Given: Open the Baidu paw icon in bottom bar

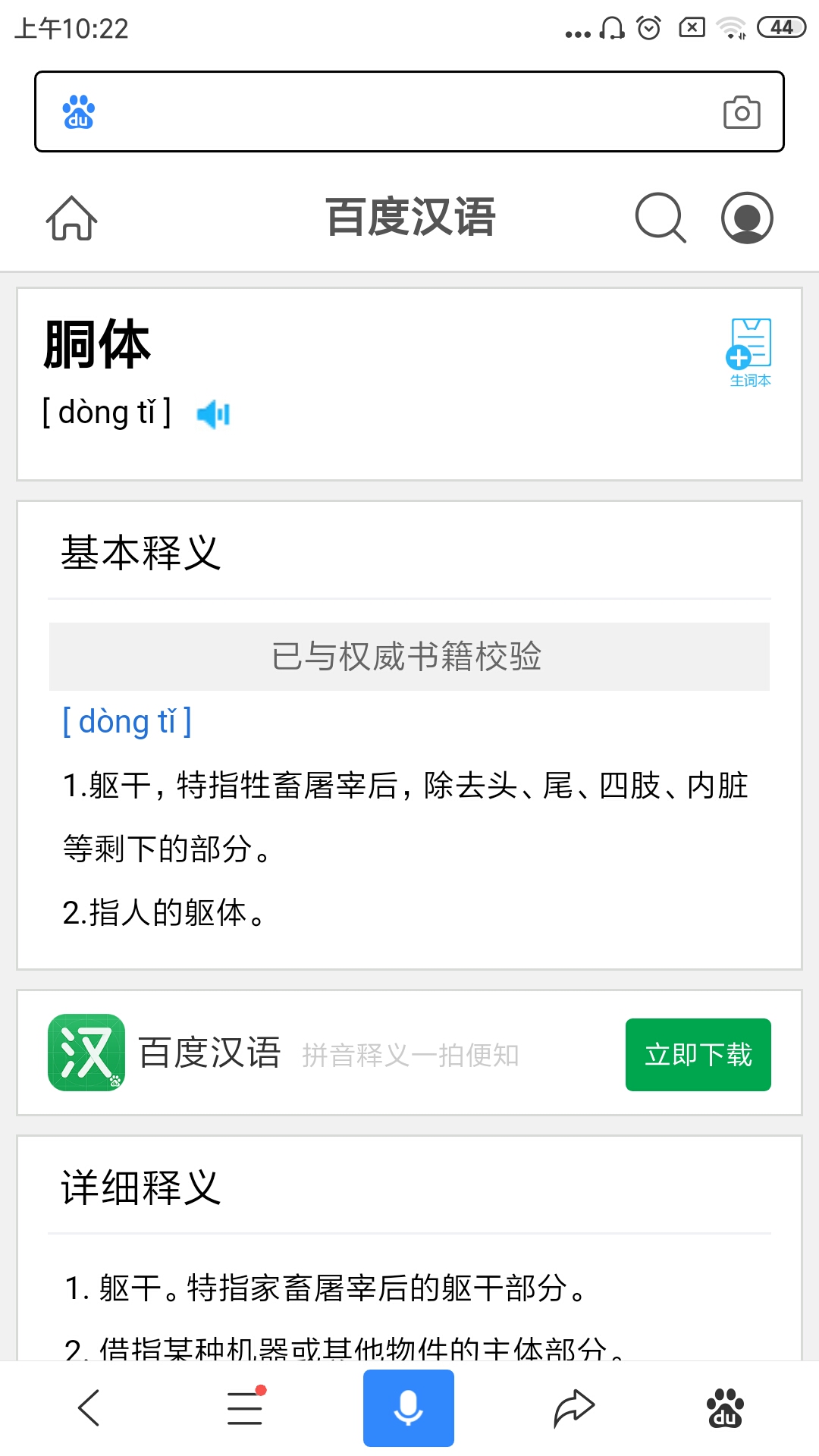Looking at the screenshot, I should 725,1407.
